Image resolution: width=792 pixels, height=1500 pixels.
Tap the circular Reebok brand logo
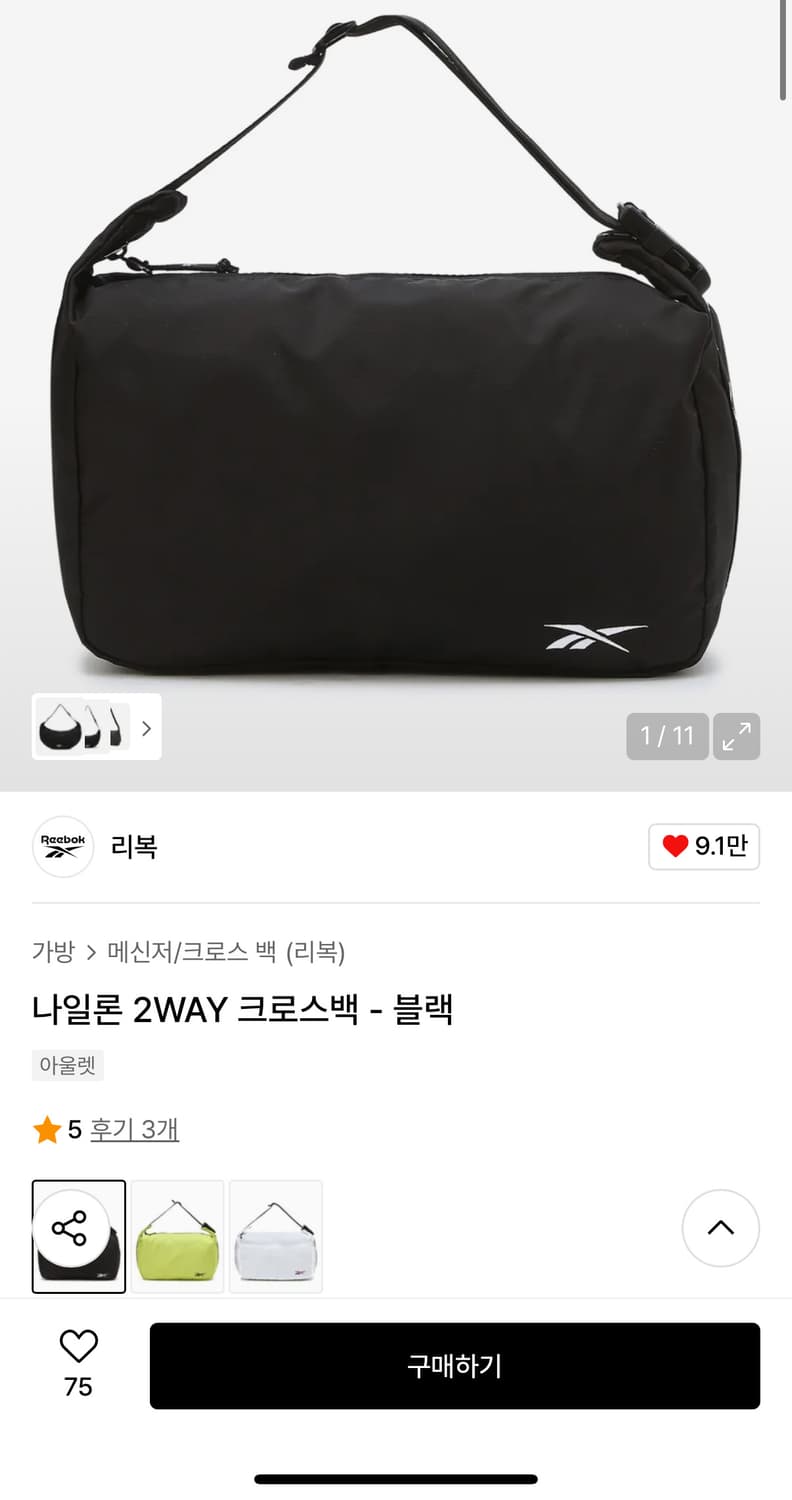(x=62, y=846)
